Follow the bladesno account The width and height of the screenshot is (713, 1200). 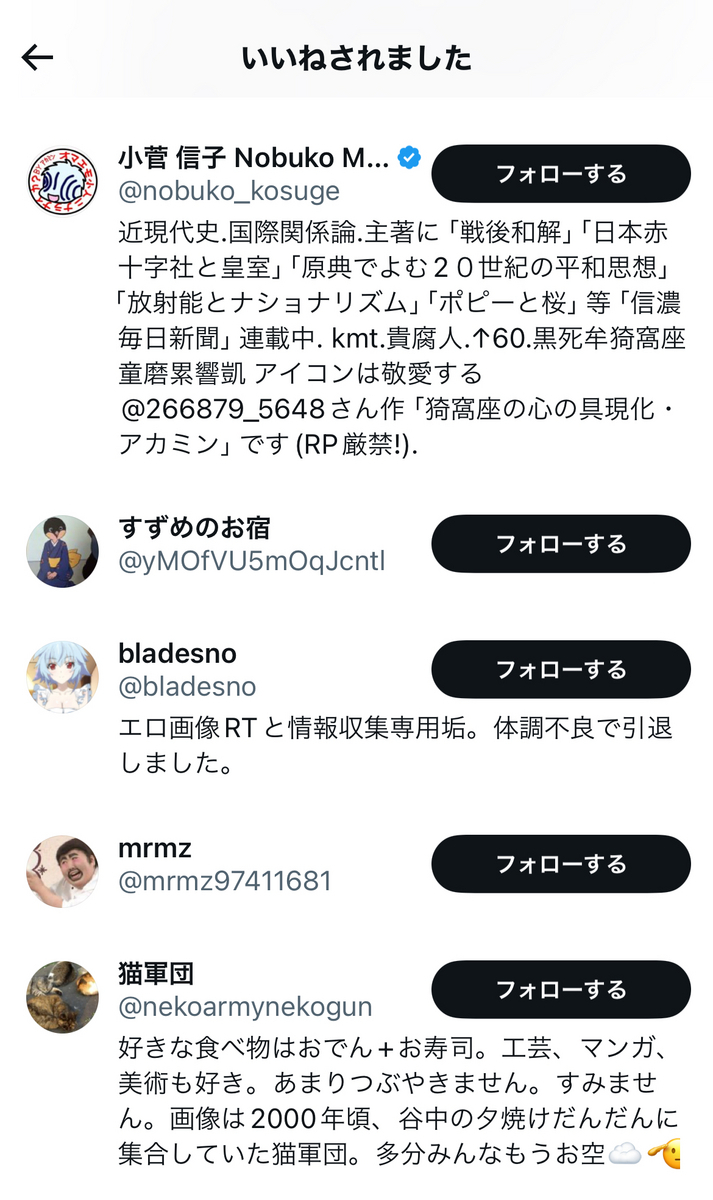click(560, 670)
